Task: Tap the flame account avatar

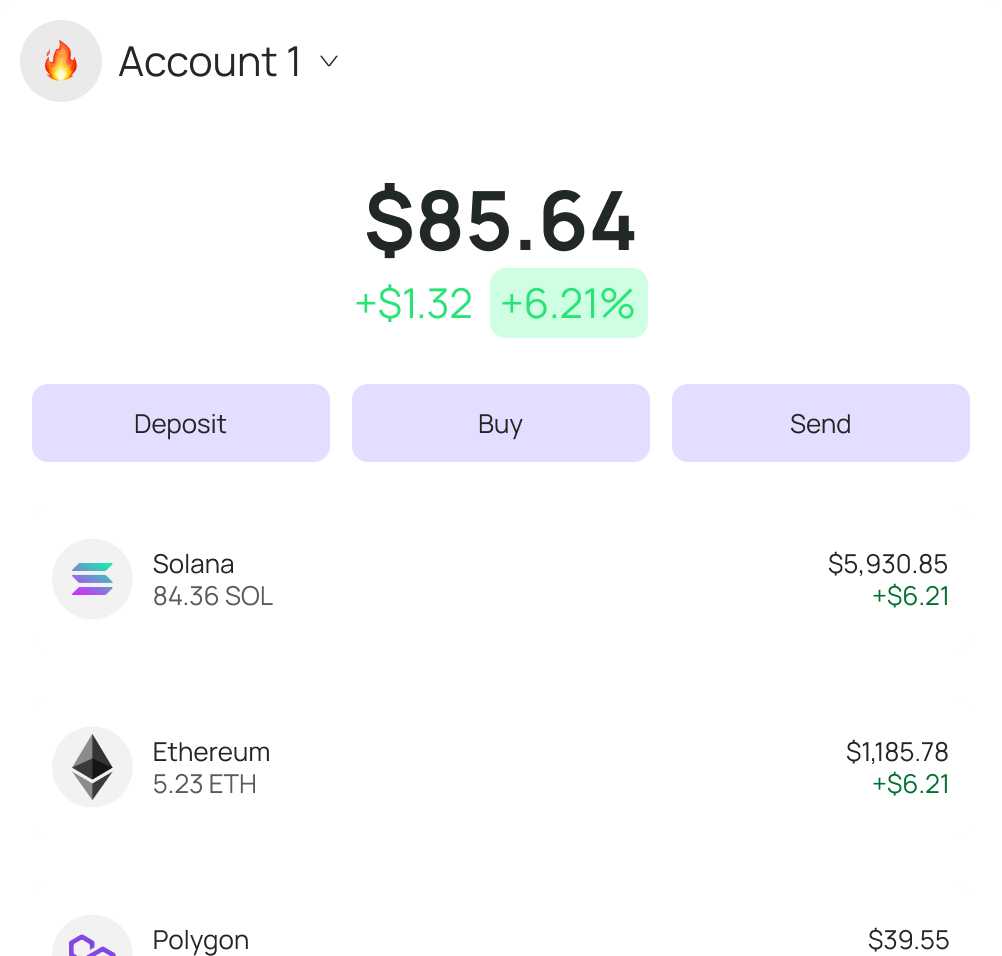Action: pos(61,62)
